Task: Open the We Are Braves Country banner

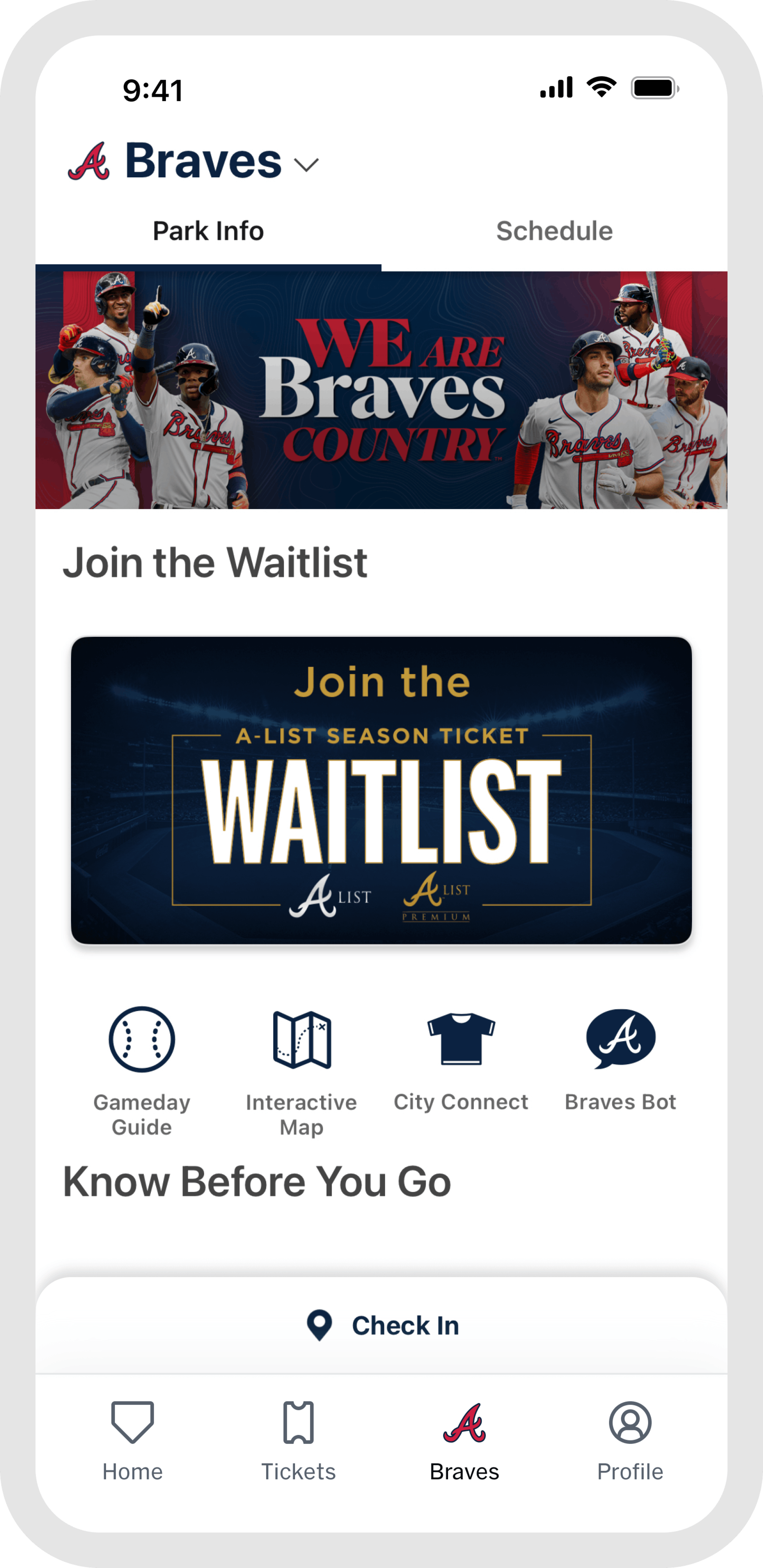Action: click(x=381, y=390)
